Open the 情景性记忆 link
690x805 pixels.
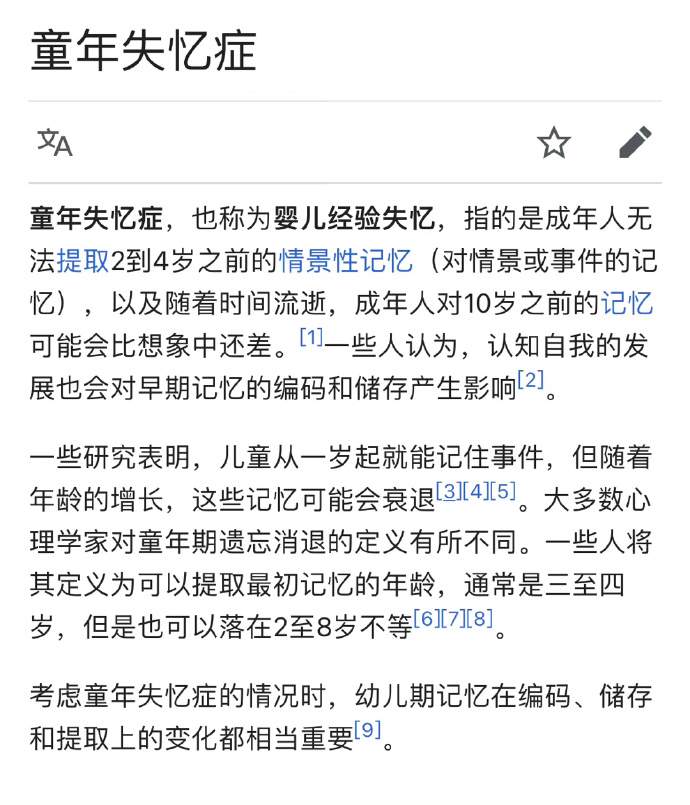[x=346, y=262]
